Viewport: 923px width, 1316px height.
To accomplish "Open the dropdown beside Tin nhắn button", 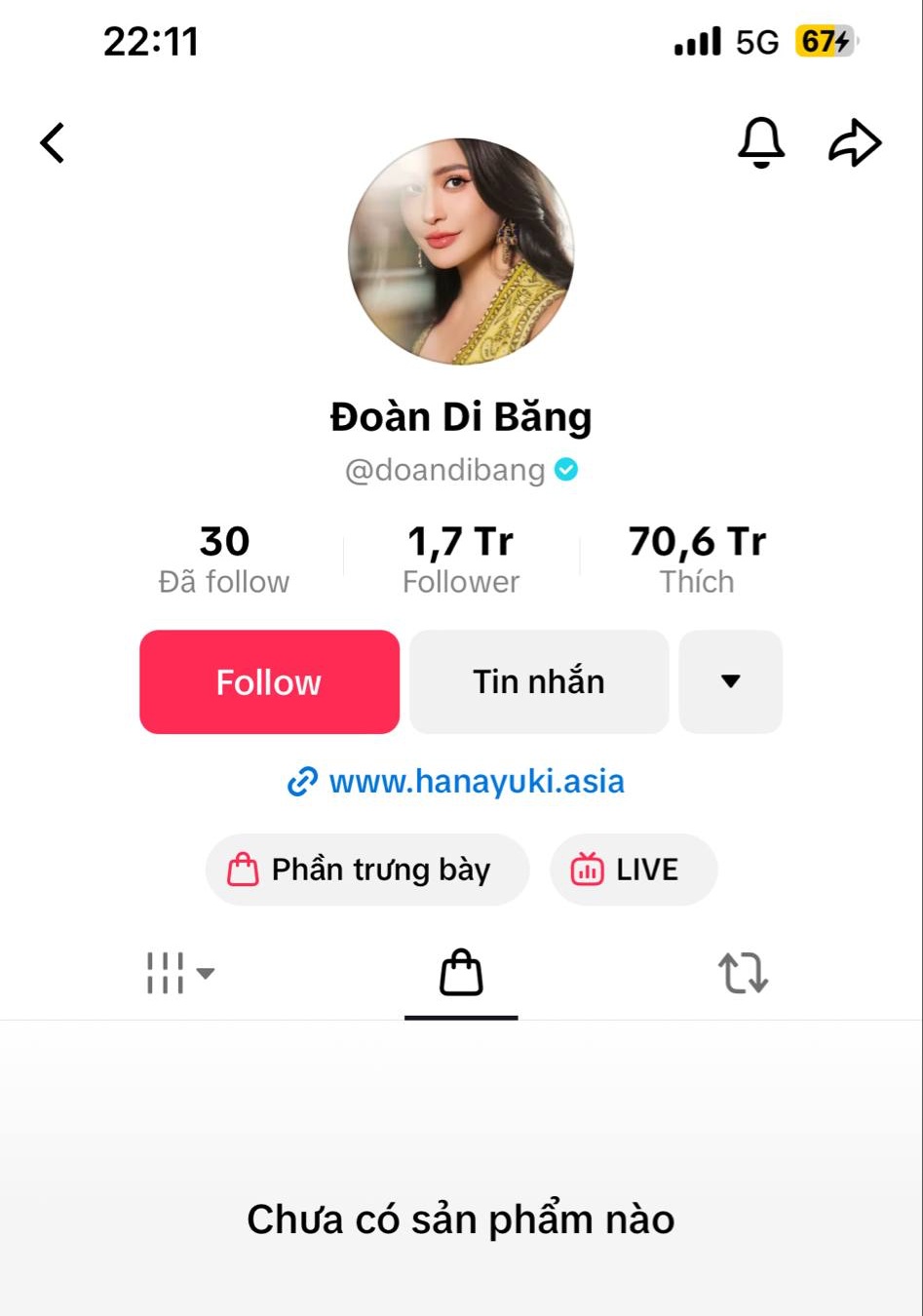I will [730, 681].
